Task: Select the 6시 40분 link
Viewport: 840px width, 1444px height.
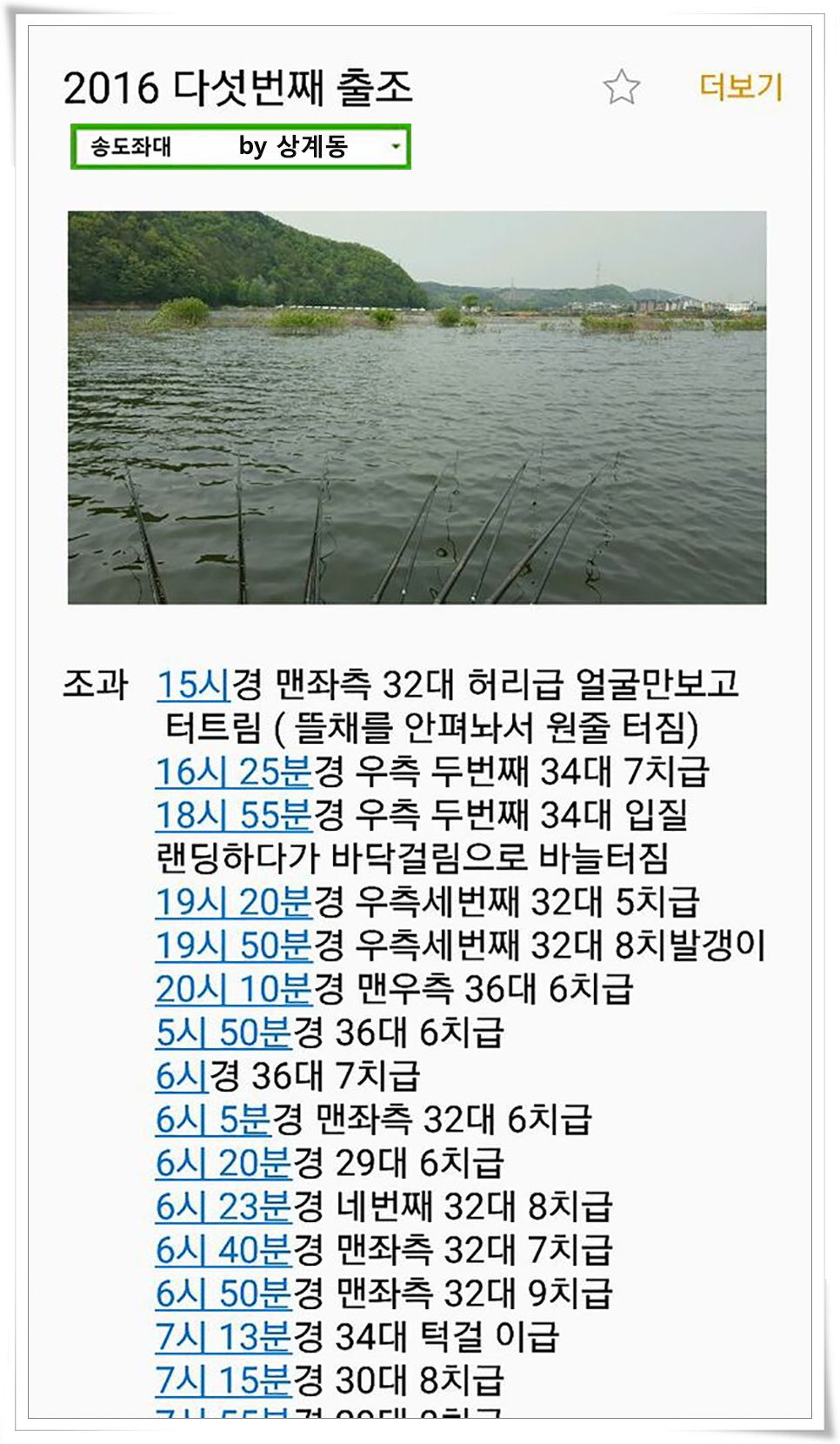Action: point(223,1250)
